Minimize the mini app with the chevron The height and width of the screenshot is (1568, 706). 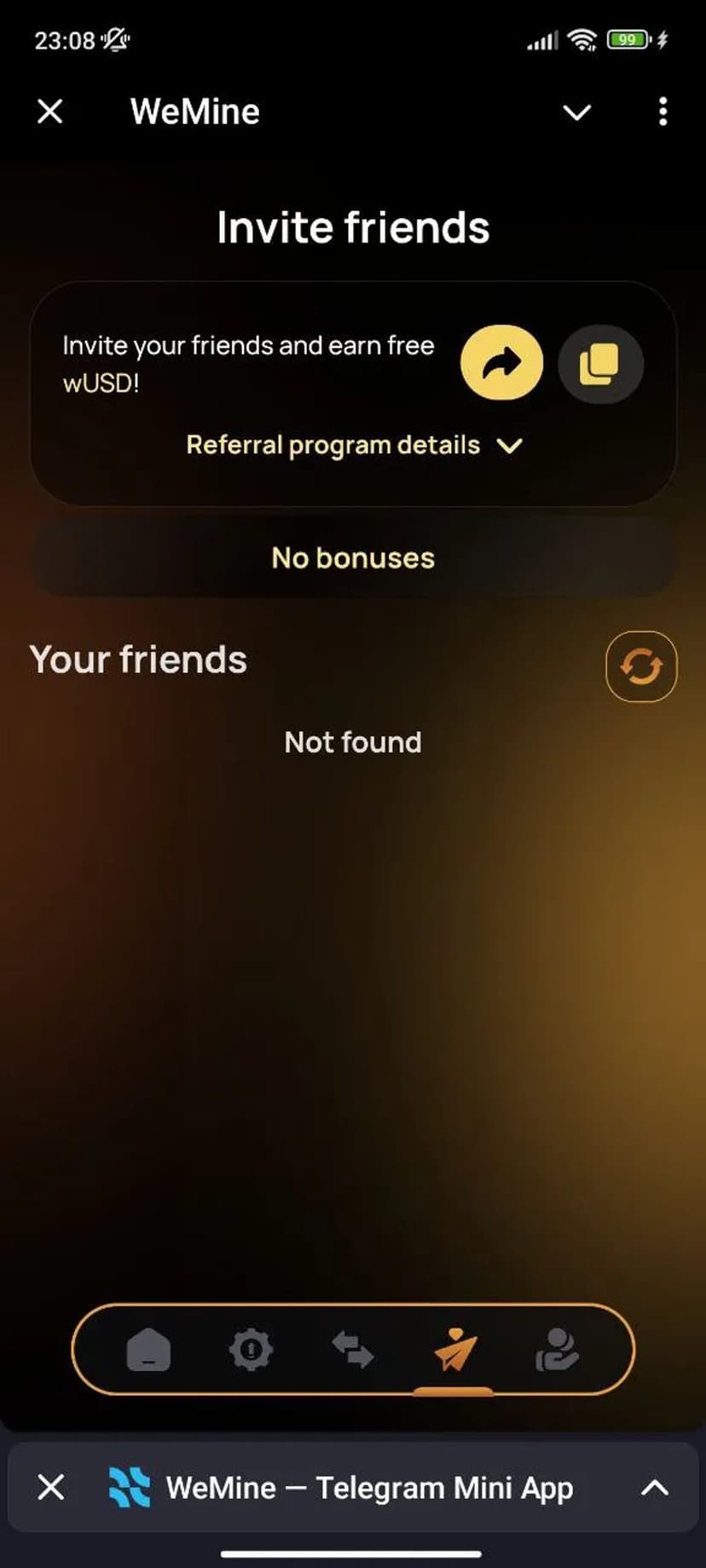point(577,112)
